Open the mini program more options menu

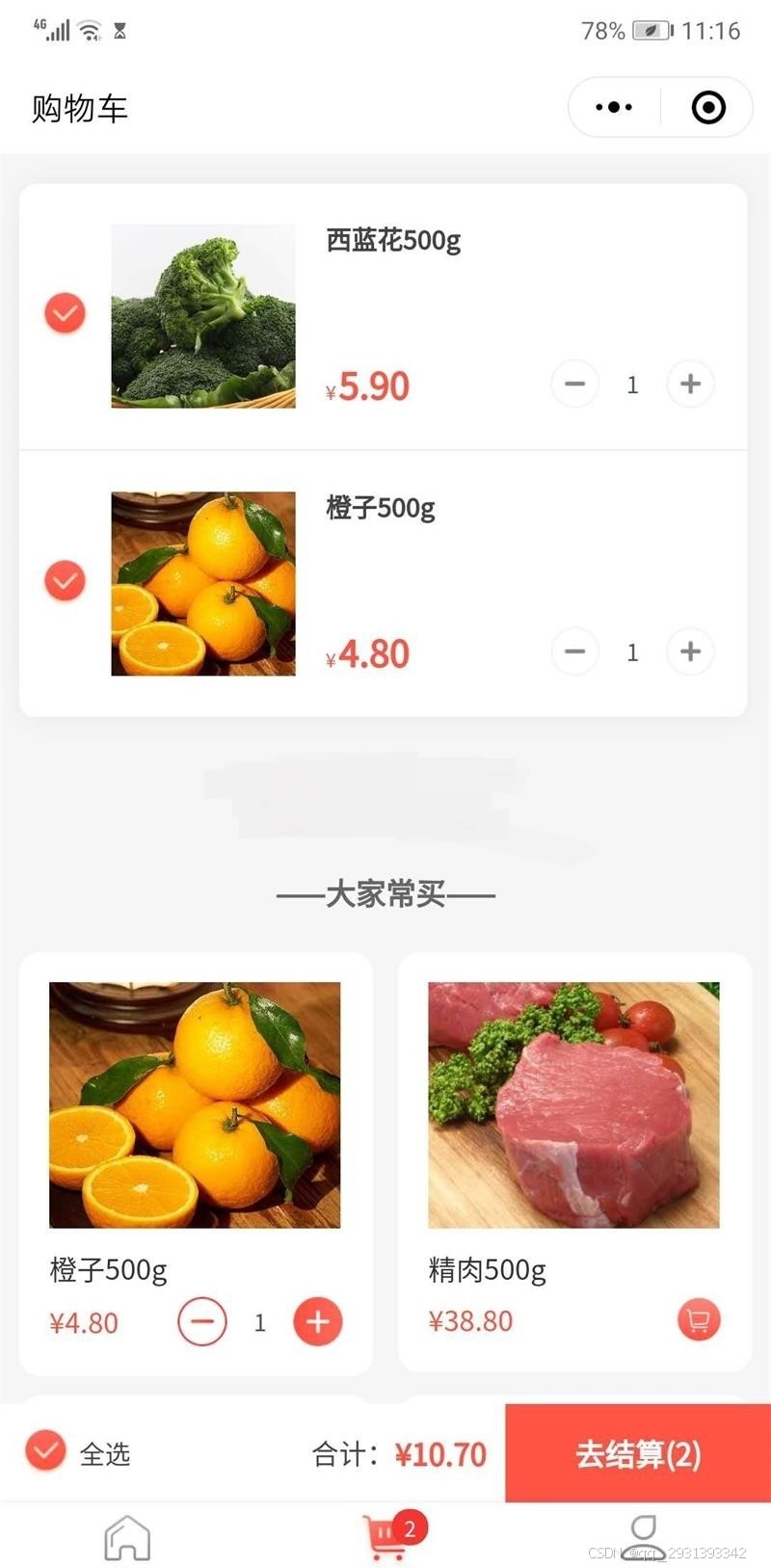coord(614,107)
